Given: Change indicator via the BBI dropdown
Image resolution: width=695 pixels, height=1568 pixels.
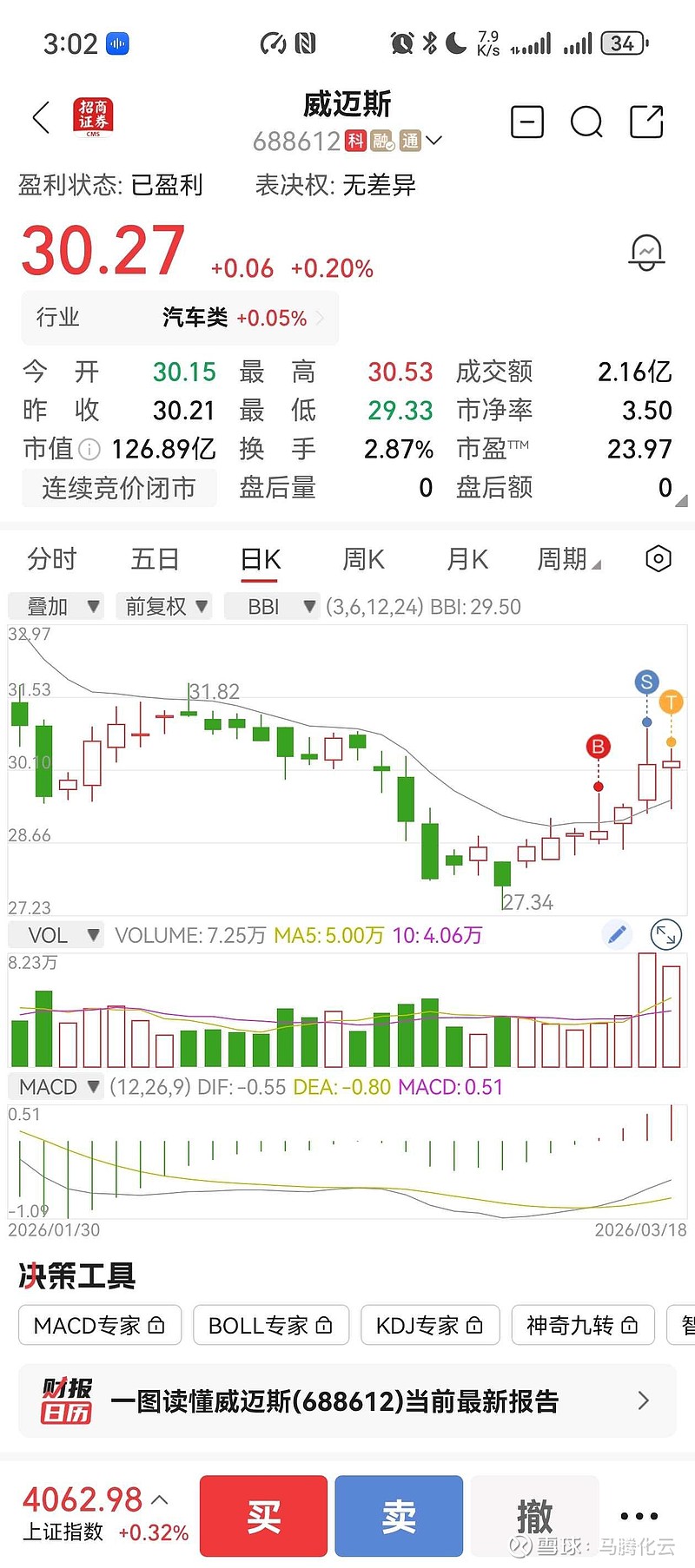Looking at the screenshot, I should [x=273, y=606].
